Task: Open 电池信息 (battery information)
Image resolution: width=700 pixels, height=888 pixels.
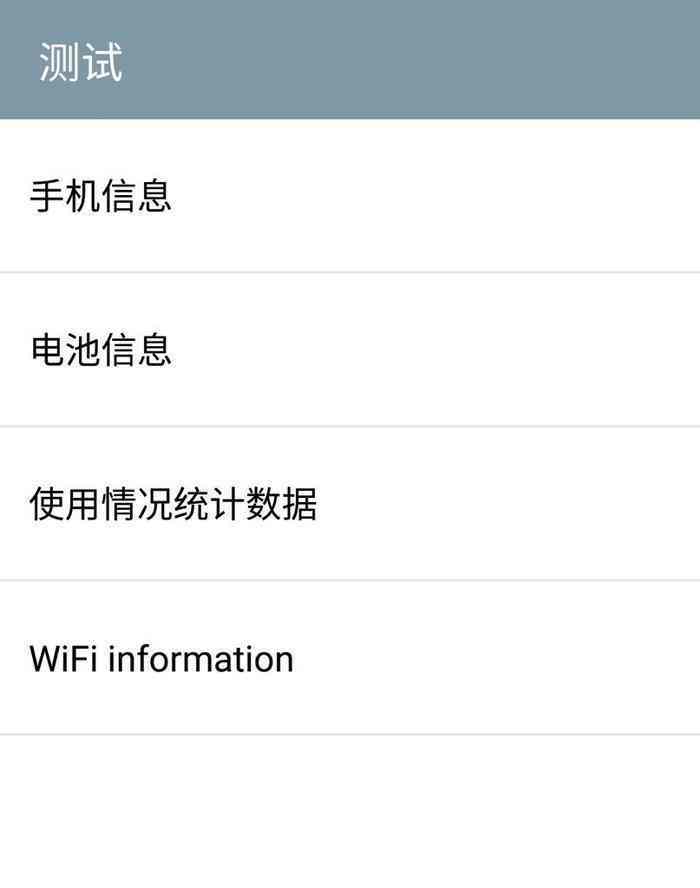Action: [100, 349]
